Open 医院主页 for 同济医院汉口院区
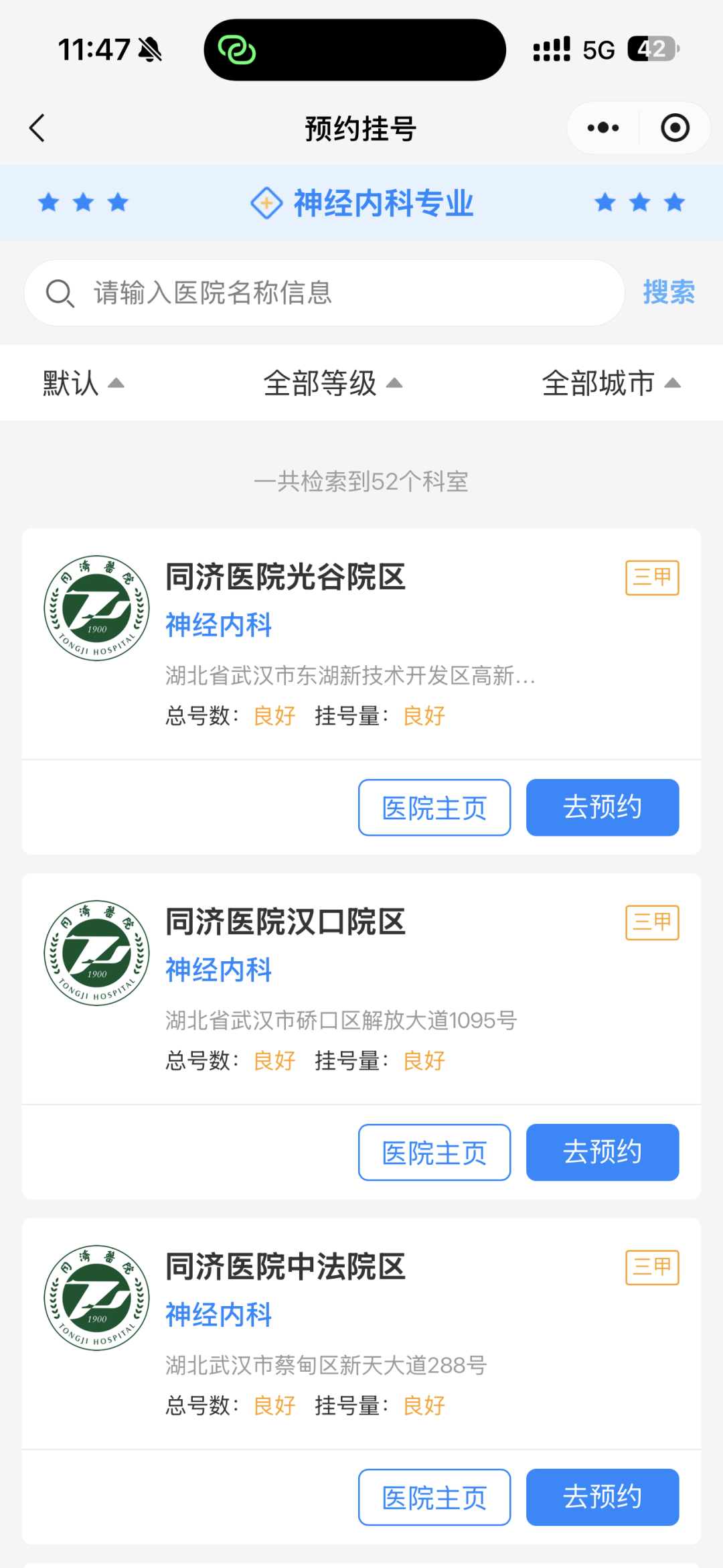This screenshot has height=1568, width=723. pos(434,1153)
